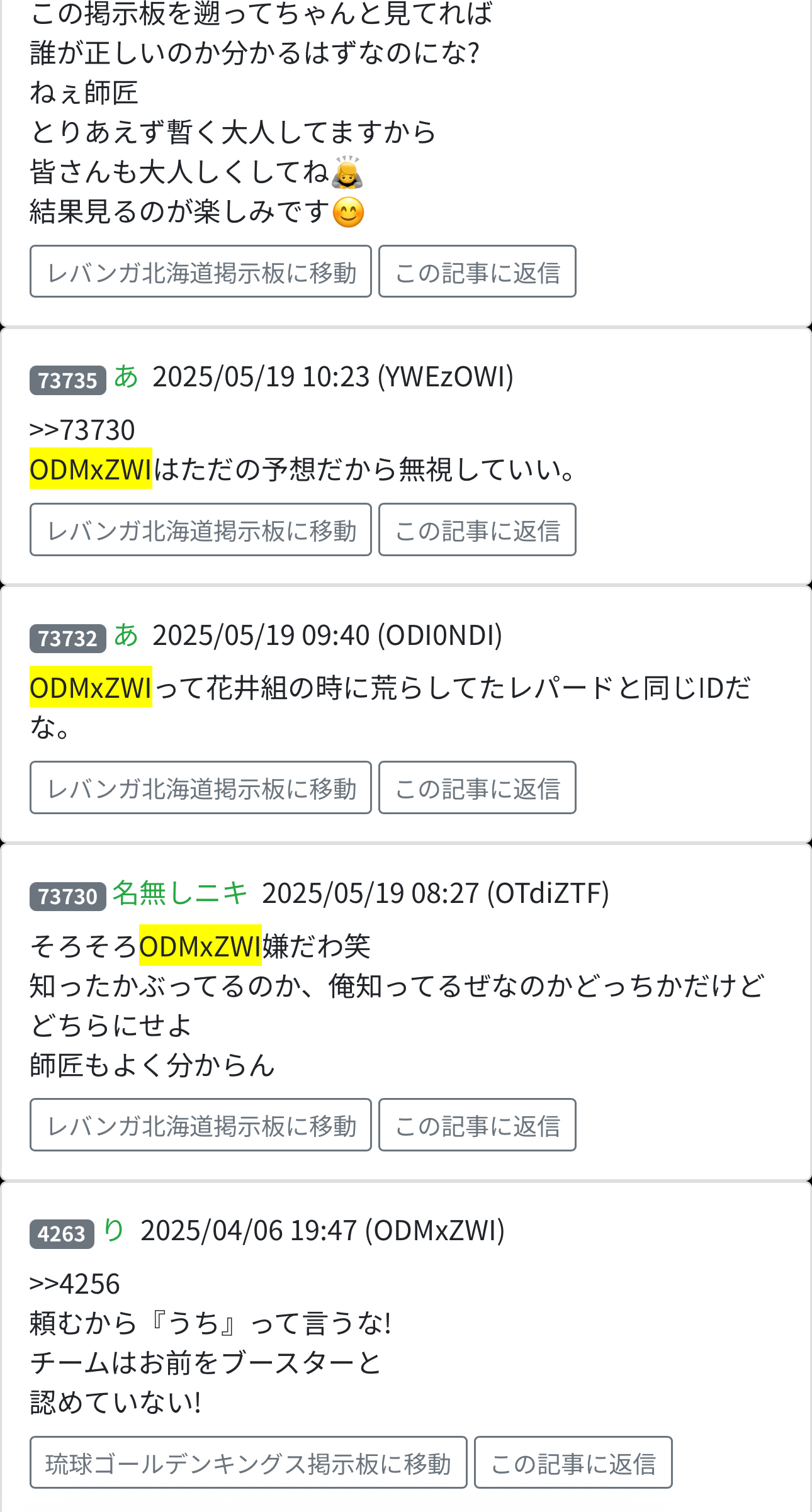Reply to post 73730 with この記事に返信

pyautogui.click(x=477, y=1124)
